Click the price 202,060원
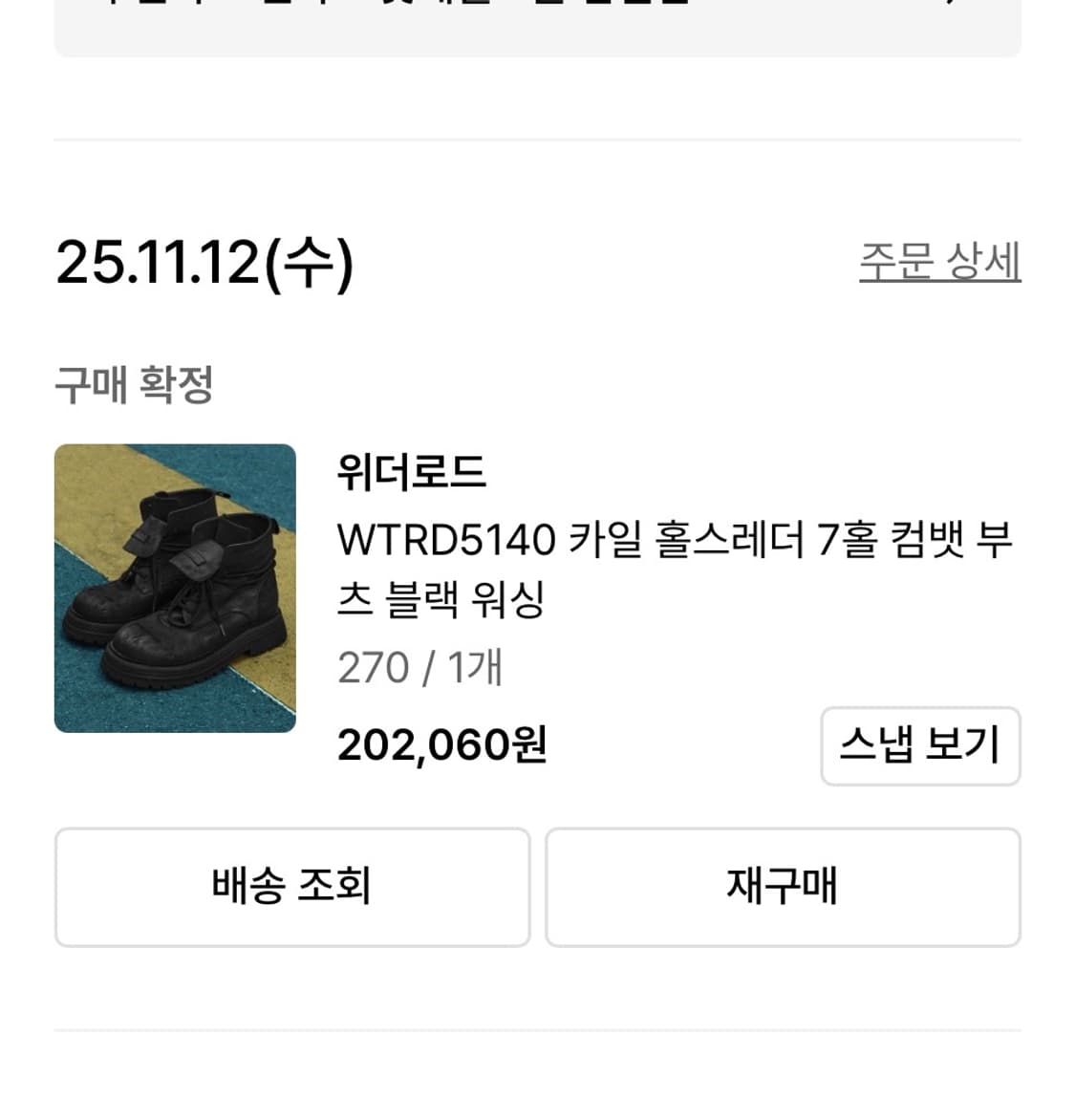 (442, 746)
